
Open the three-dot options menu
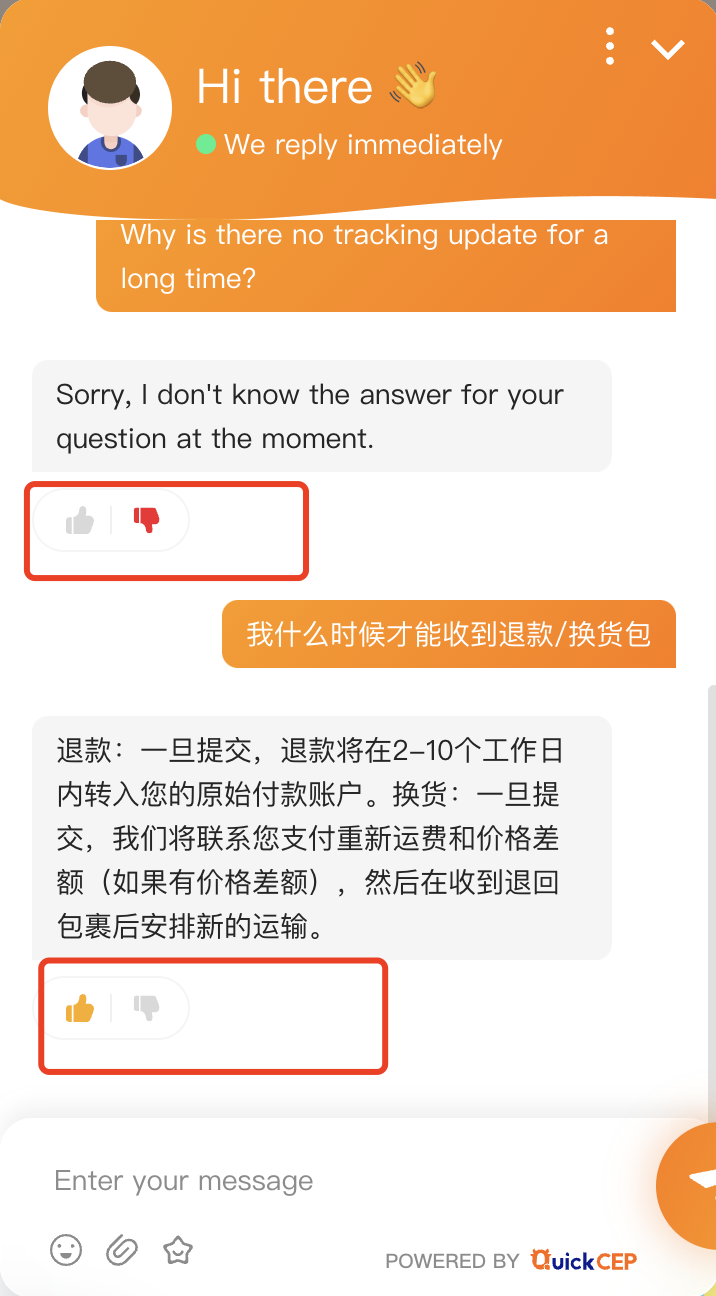(610, 46)
